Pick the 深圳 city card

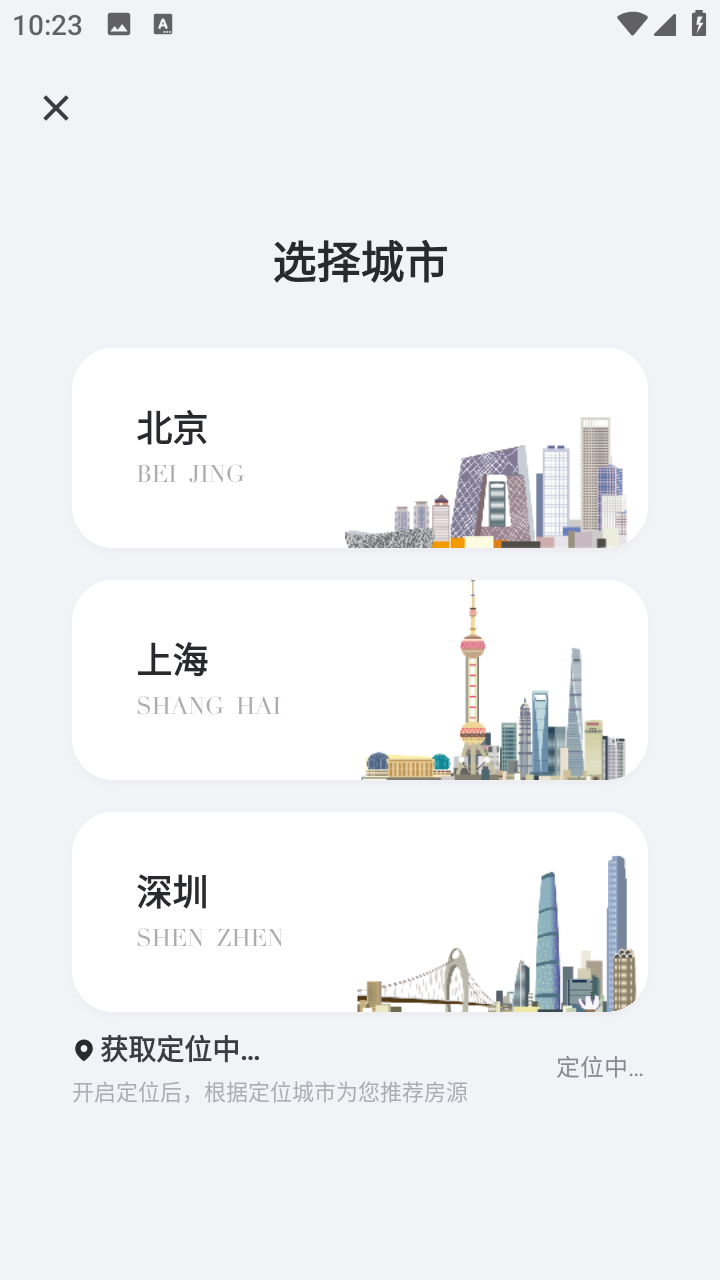click(x=360, y=912)
